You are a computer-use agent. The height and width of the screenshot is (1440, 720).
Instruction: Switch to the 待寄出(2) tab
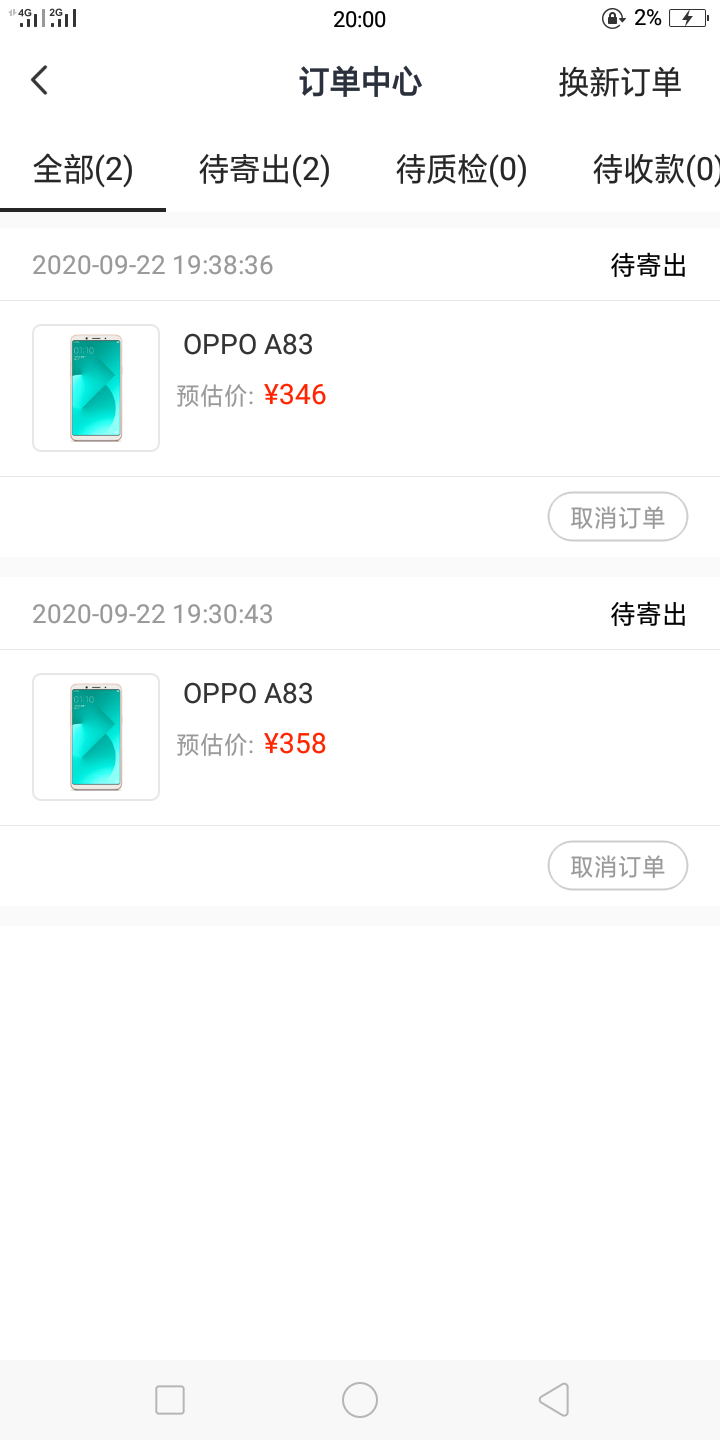[264, 169]
